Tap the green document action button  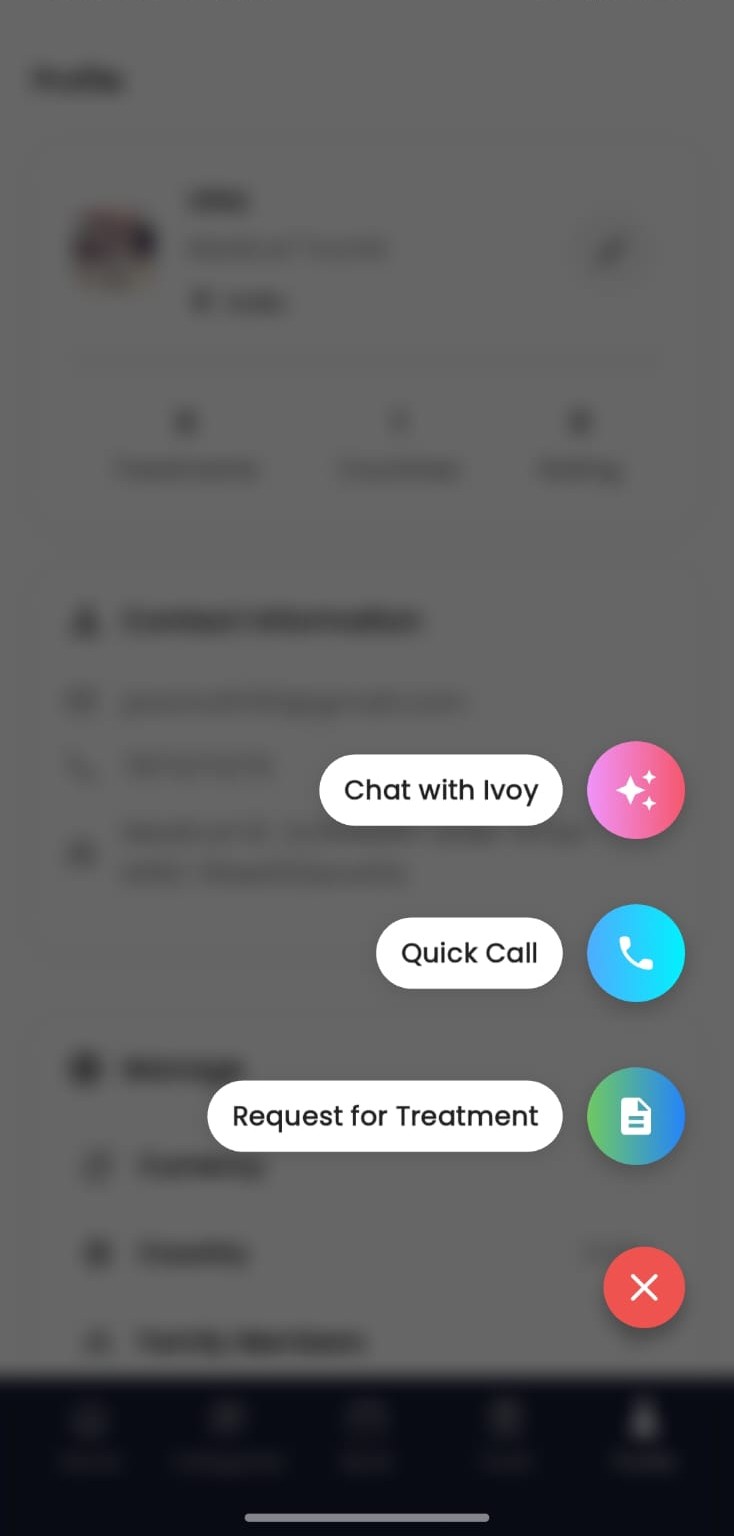636,1116
